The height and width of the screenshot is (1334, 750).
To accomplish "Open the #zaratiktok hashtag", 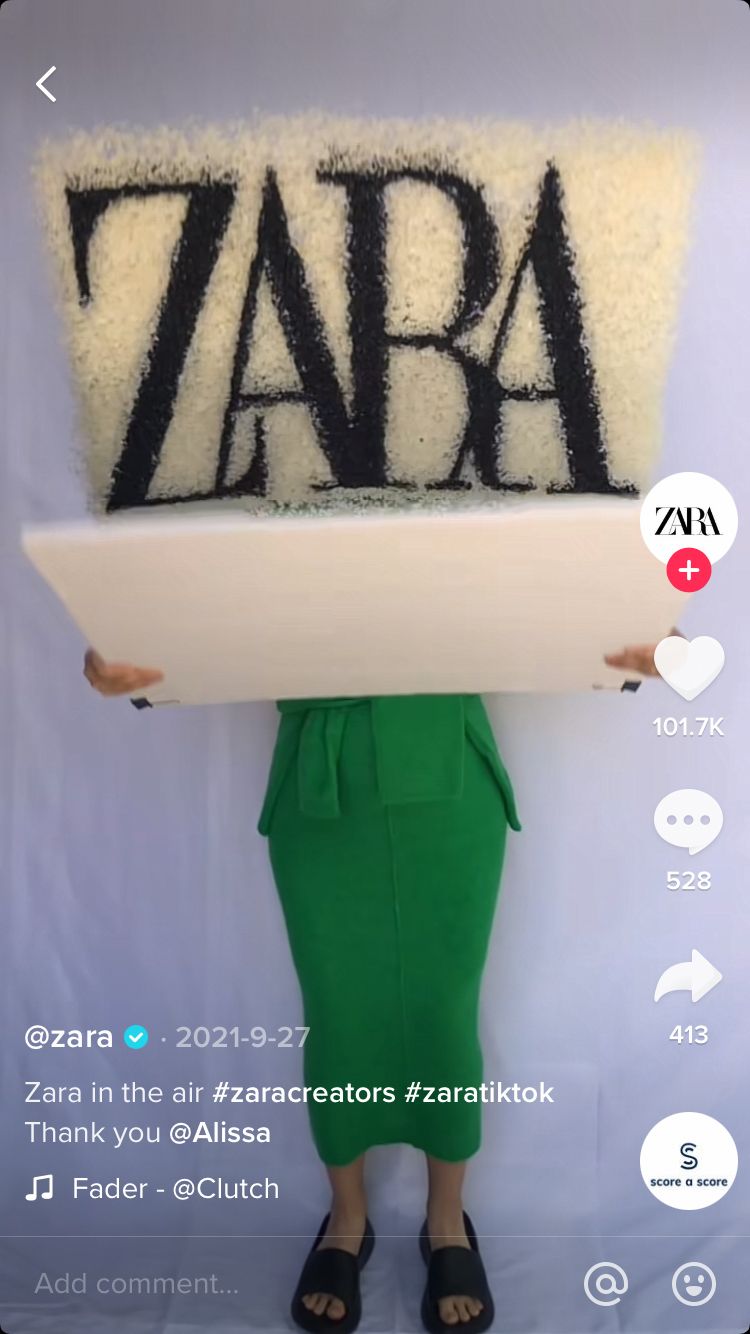I will [x=478, y=1092].
